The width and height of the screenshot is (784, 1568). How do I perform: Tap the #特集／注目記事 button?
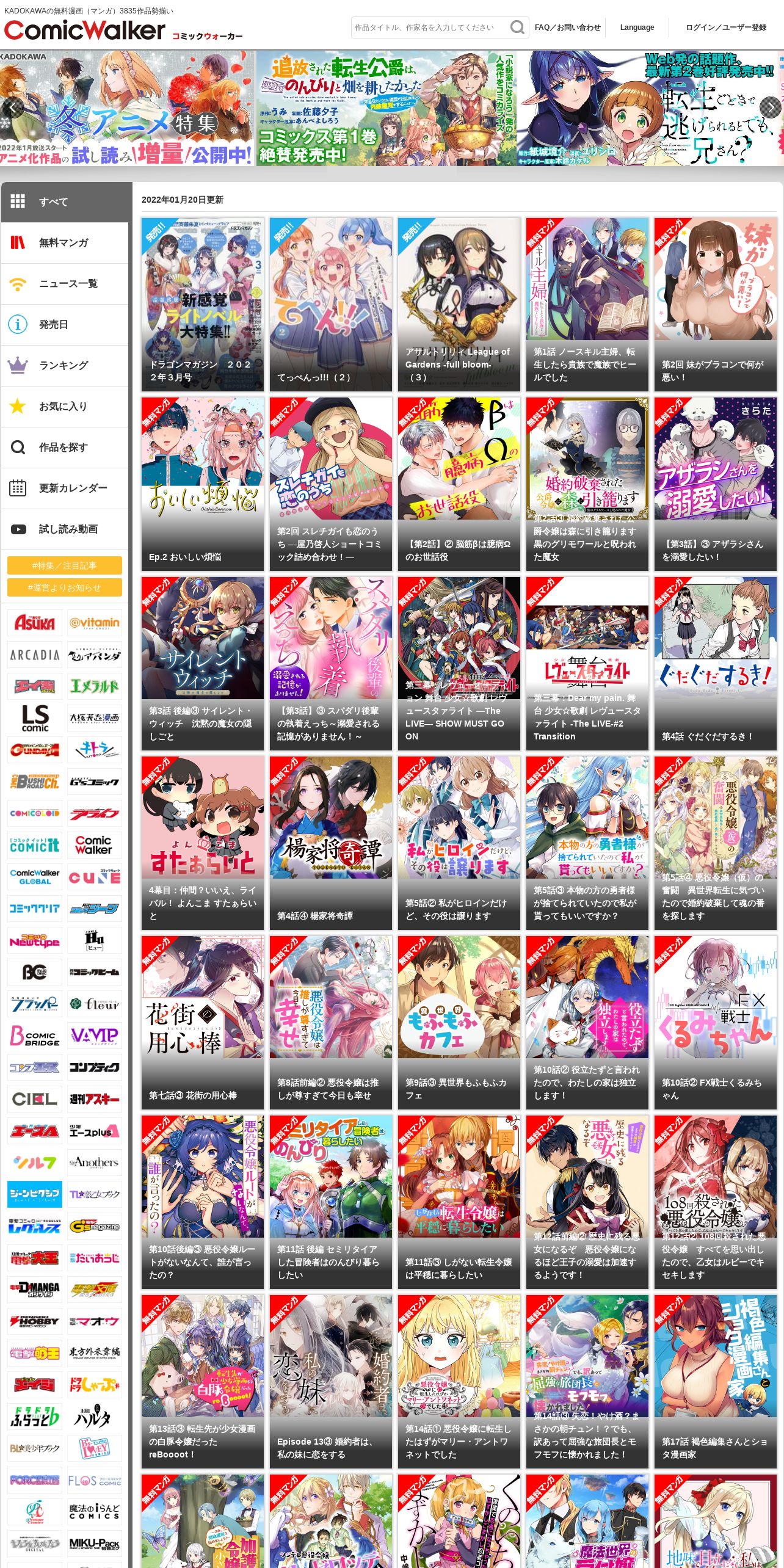65,565
